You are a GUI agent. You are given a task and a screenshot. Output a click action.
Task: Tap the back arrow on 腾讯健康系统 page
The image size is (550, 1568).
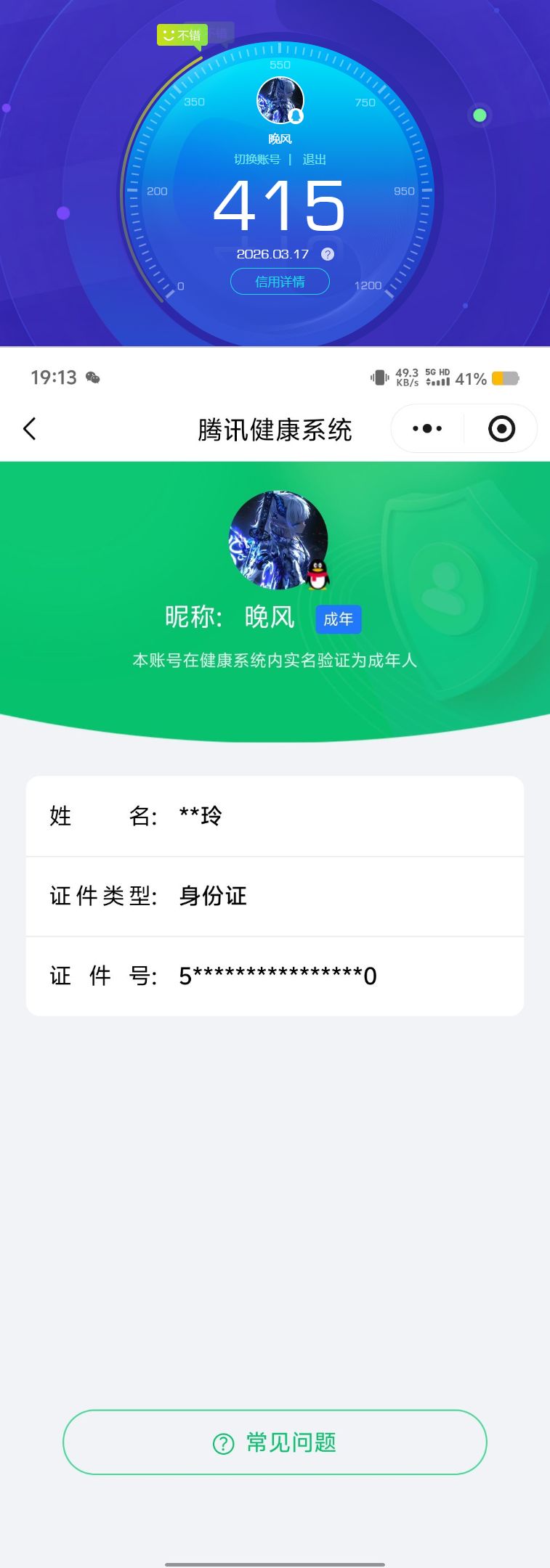[x=31, y=428]
